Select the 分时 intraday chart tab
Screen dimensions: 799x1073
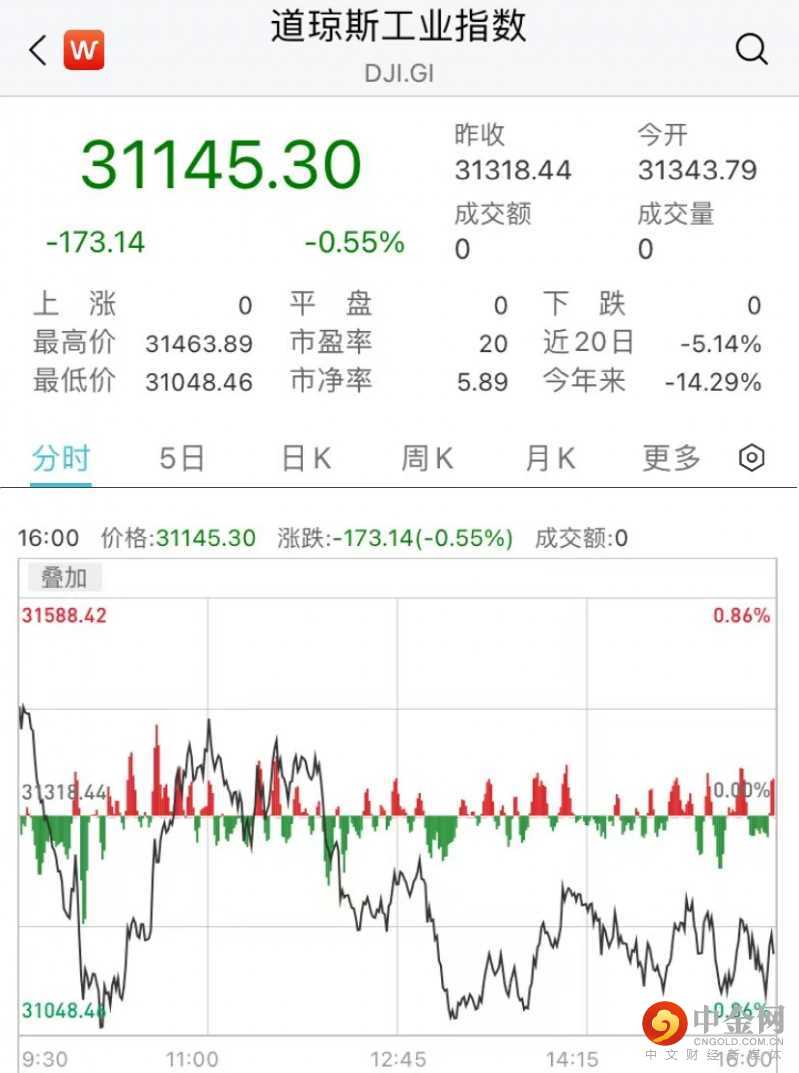pyautogui.click(x=61, y=459)
